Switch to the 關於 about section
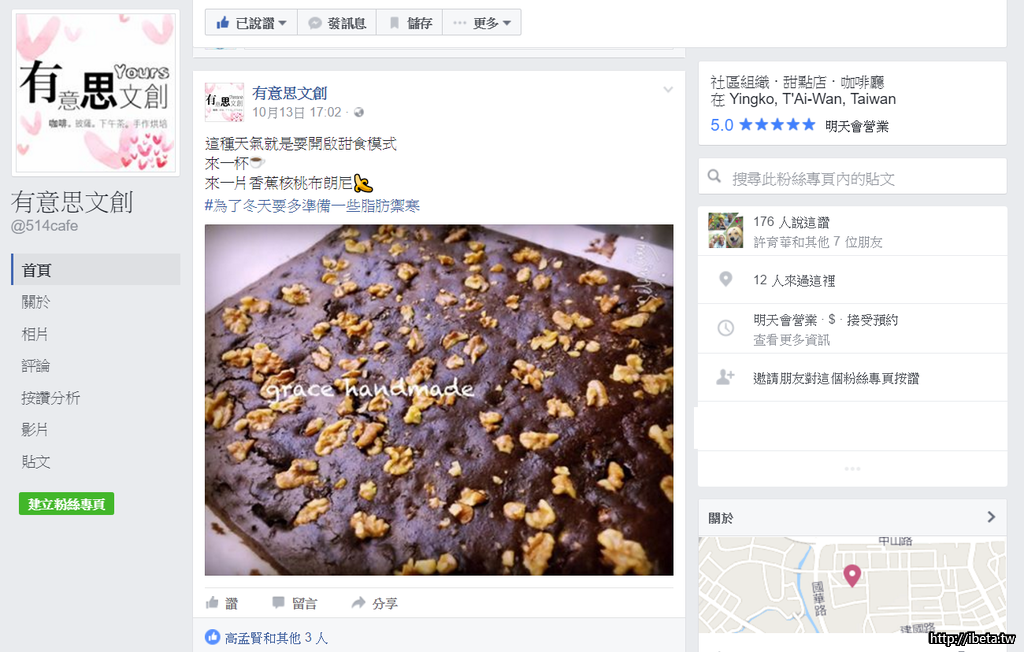This screenshot has width=1024, height=652. [36, 302]
